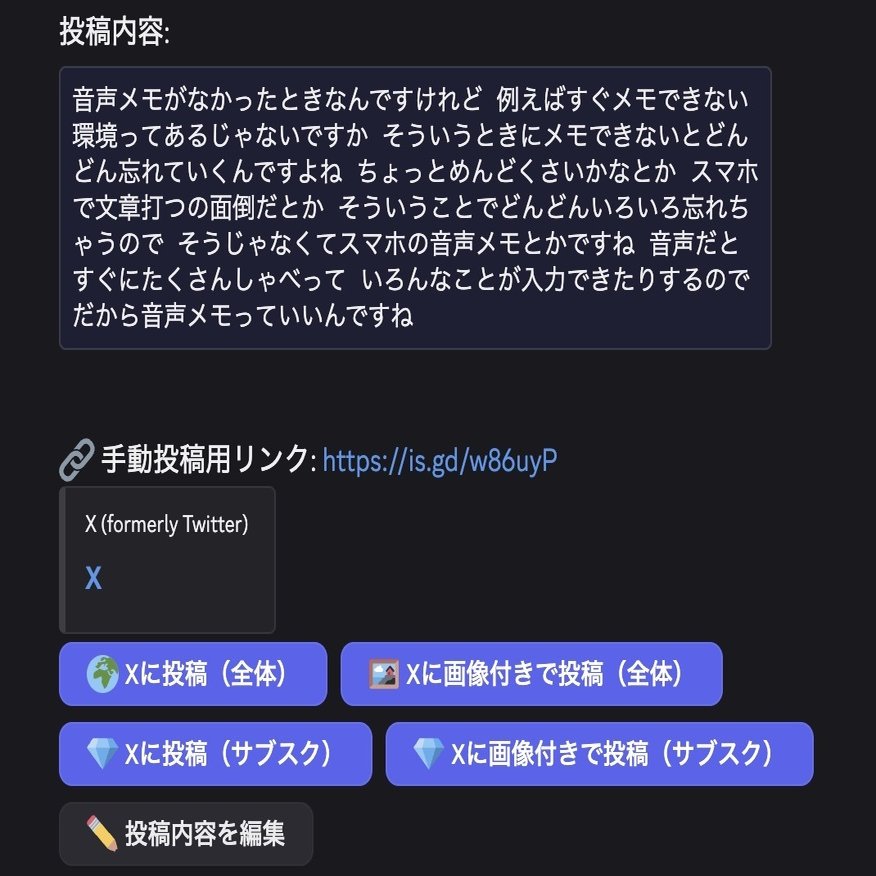Viewport: 876px width, 876px height.
Task: Tap the X link in the embed card
Action: [93, 578]
